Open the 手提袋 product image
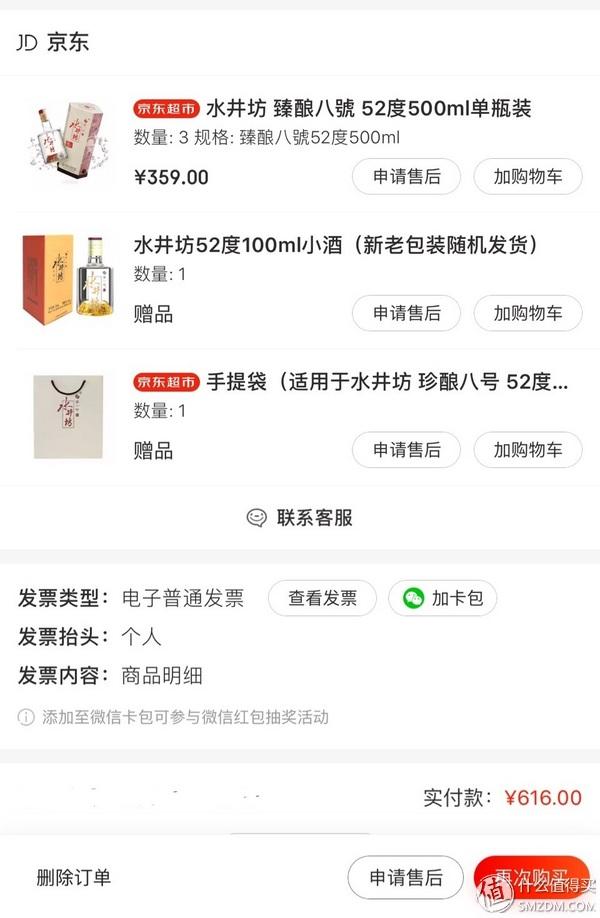Image resolution: width=600 pixels, height=918 pixels. pos(69,416)
